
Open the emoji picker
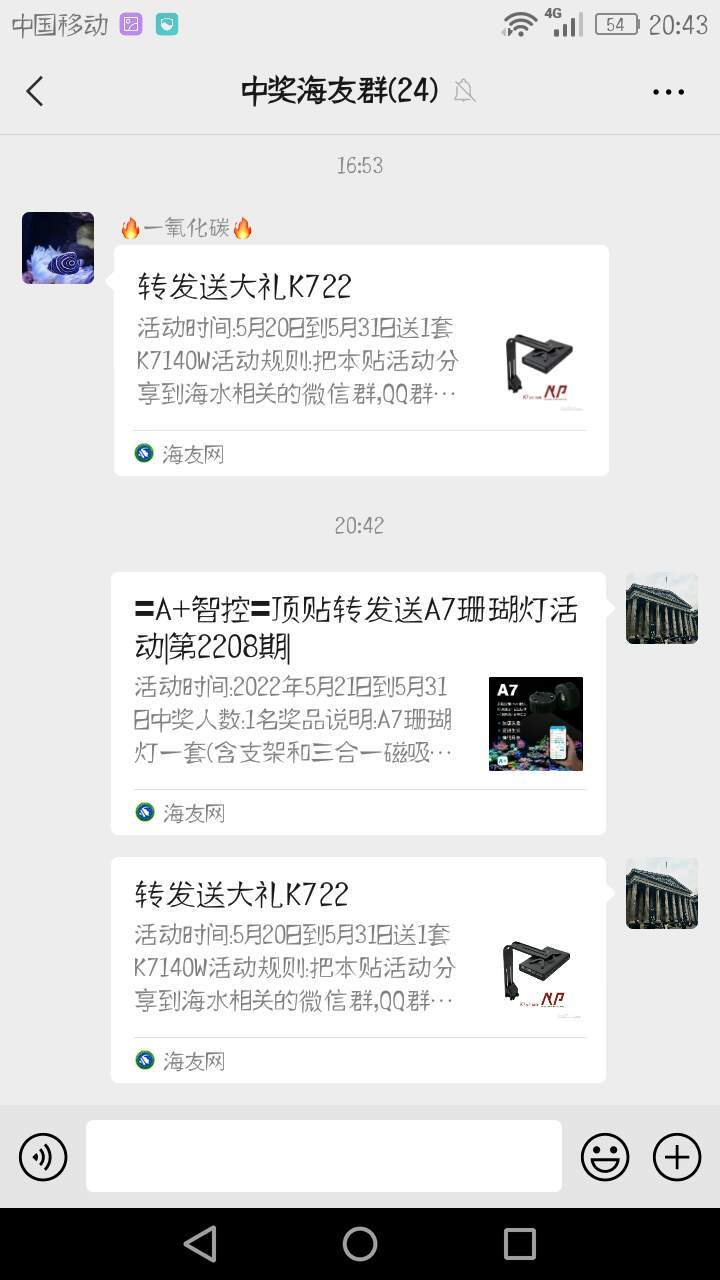[x=605, y=1157]
